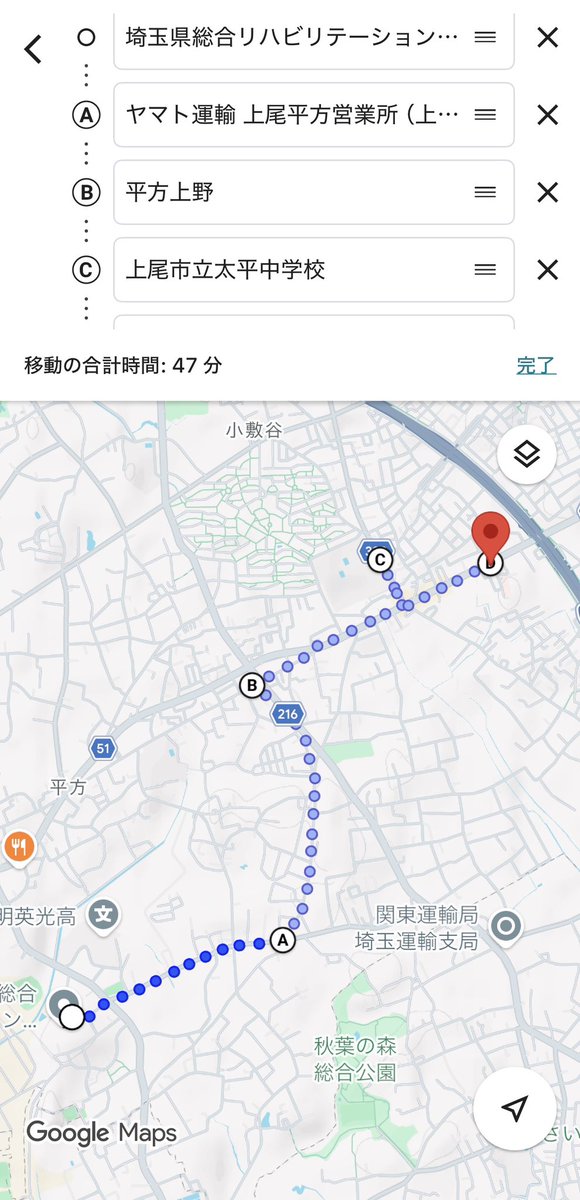Viewport: 580px width, 1200px height.
Task: Center map on my current location
Action: click(x=515, y=1107)
